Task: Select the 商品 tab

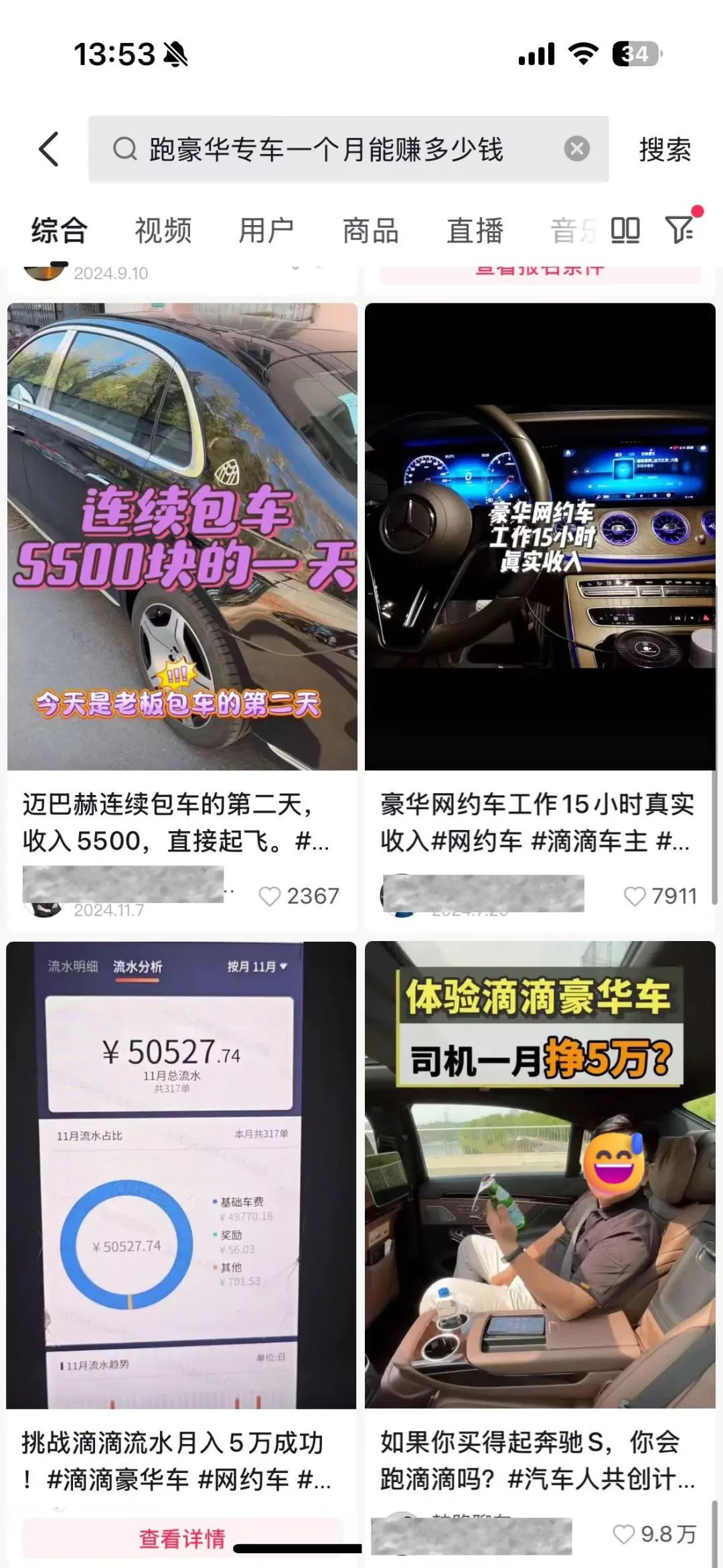Action: click(370, 231)
